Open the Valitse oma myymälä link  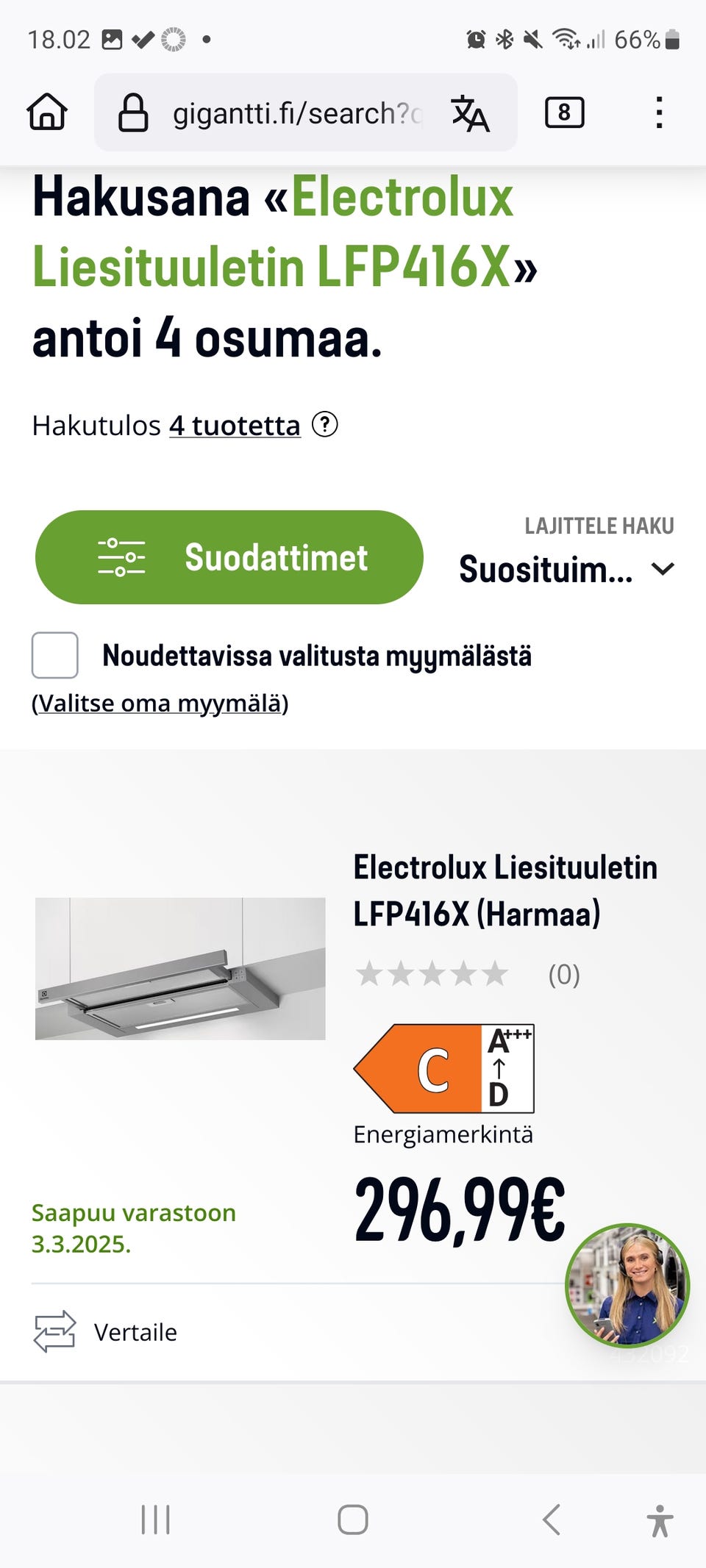(x=159, y=704)
